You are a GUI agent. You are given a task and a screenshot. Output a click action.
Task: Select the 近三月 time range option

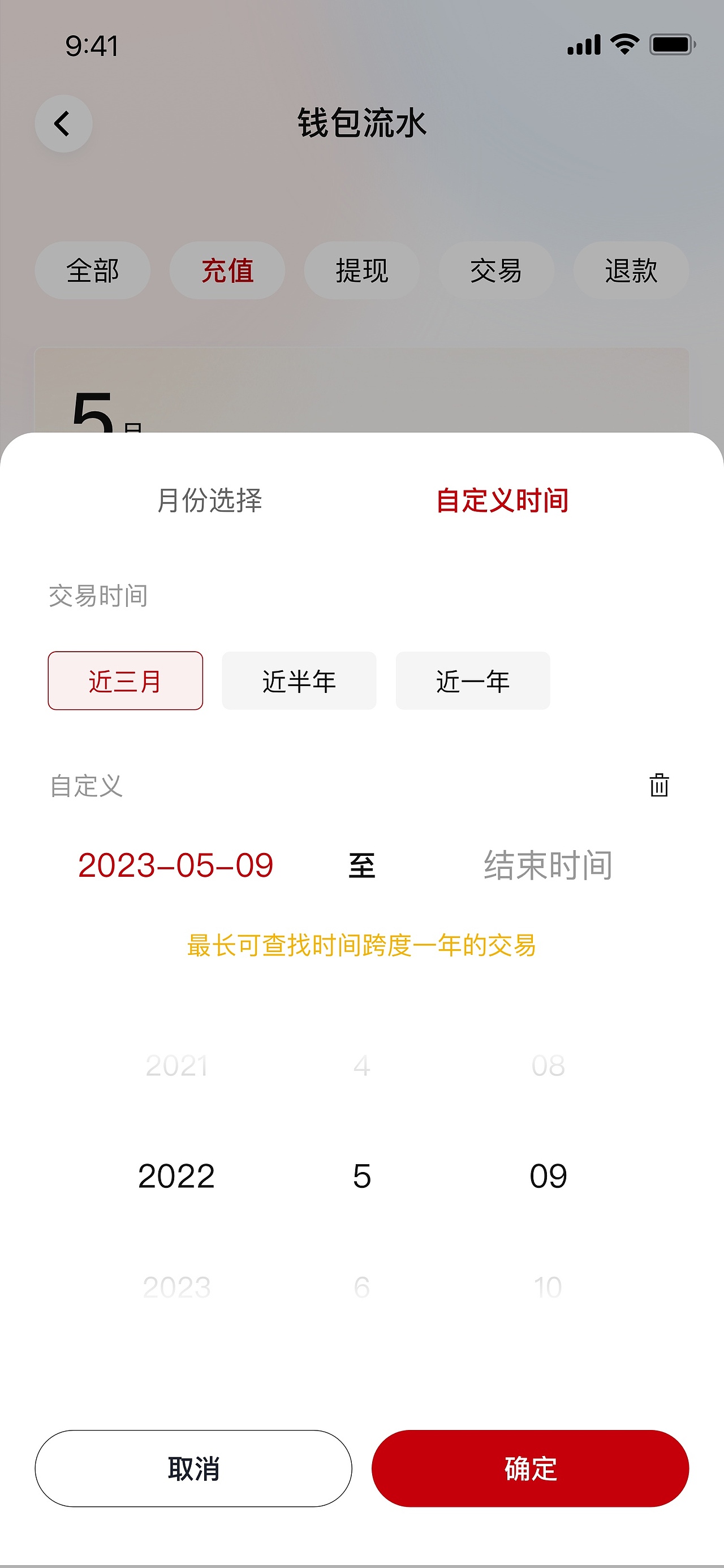point(125,681)
